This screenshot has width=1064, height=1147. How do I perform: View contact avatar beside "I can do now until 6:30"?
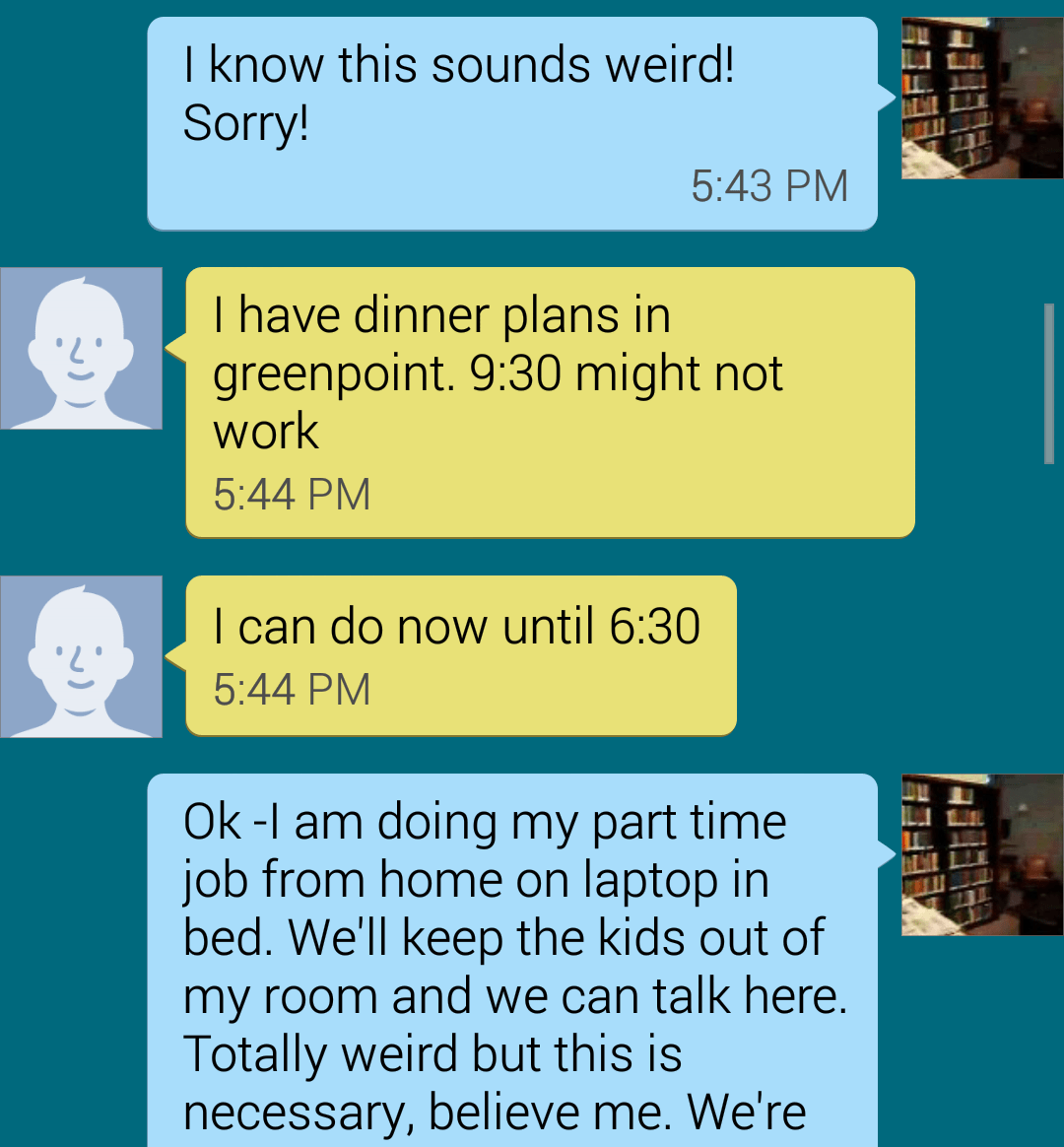tap(82, 656)
